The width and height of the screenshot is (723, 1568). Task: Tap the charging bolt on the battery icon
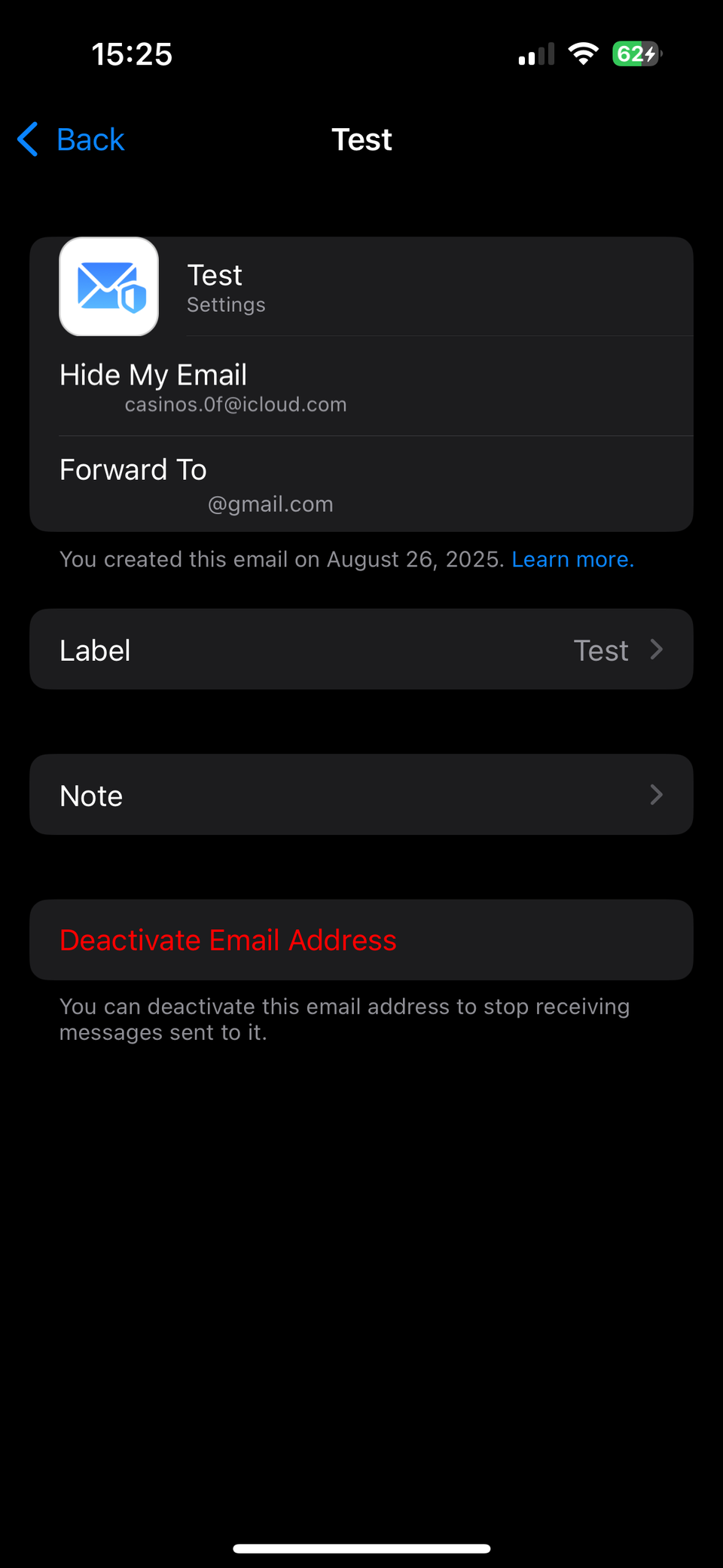tap(649, 53)
